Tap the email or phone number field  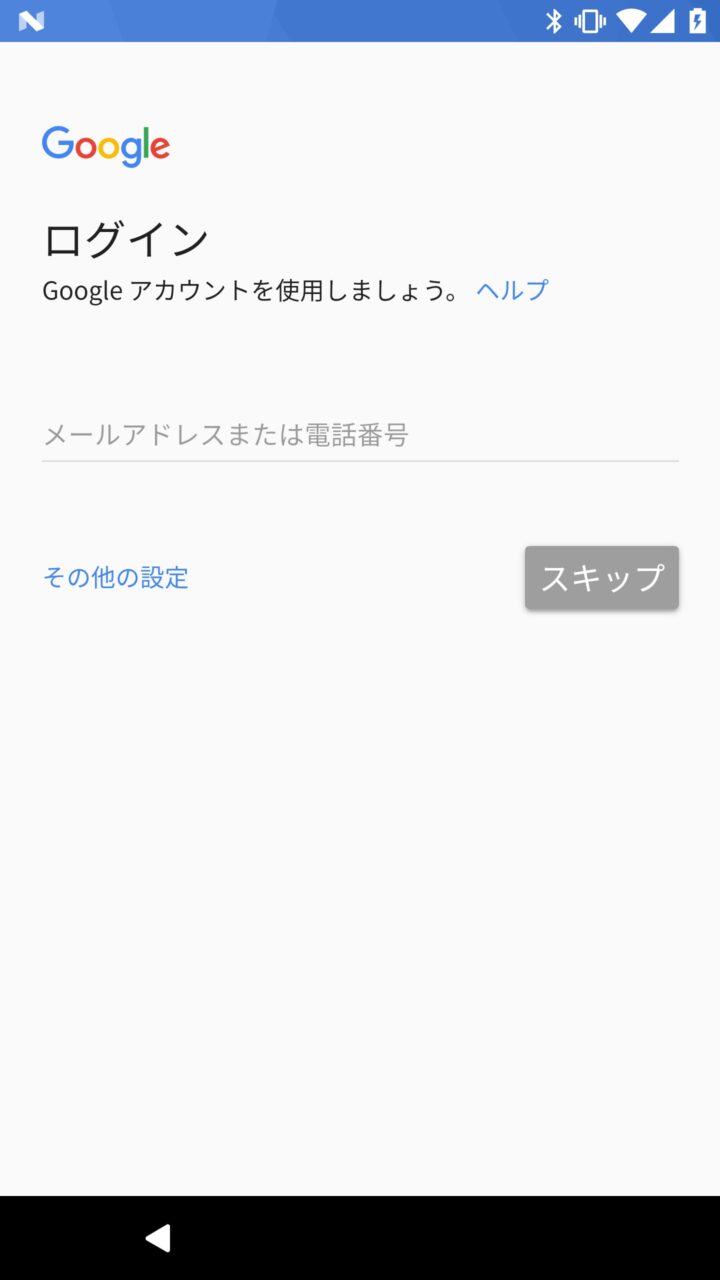[x=360, y=435]
